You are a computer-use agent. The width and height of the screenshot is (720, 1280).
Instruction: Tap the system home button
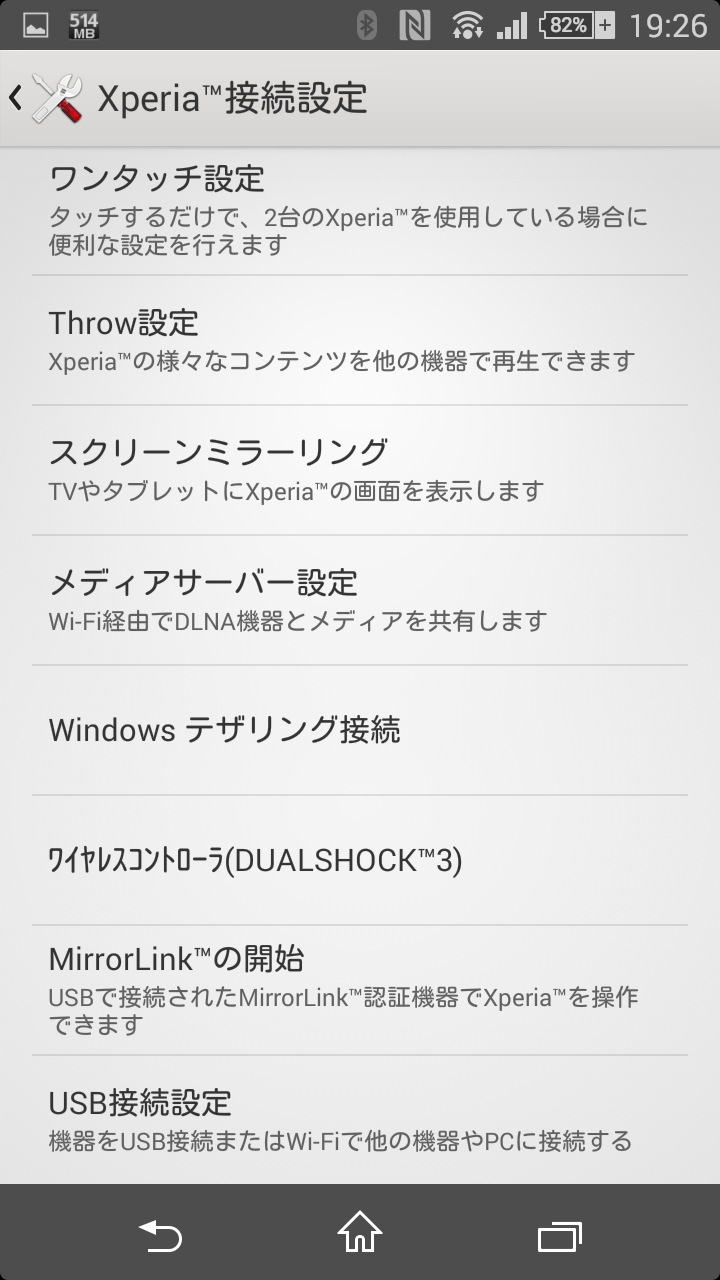click(360, 1233)
